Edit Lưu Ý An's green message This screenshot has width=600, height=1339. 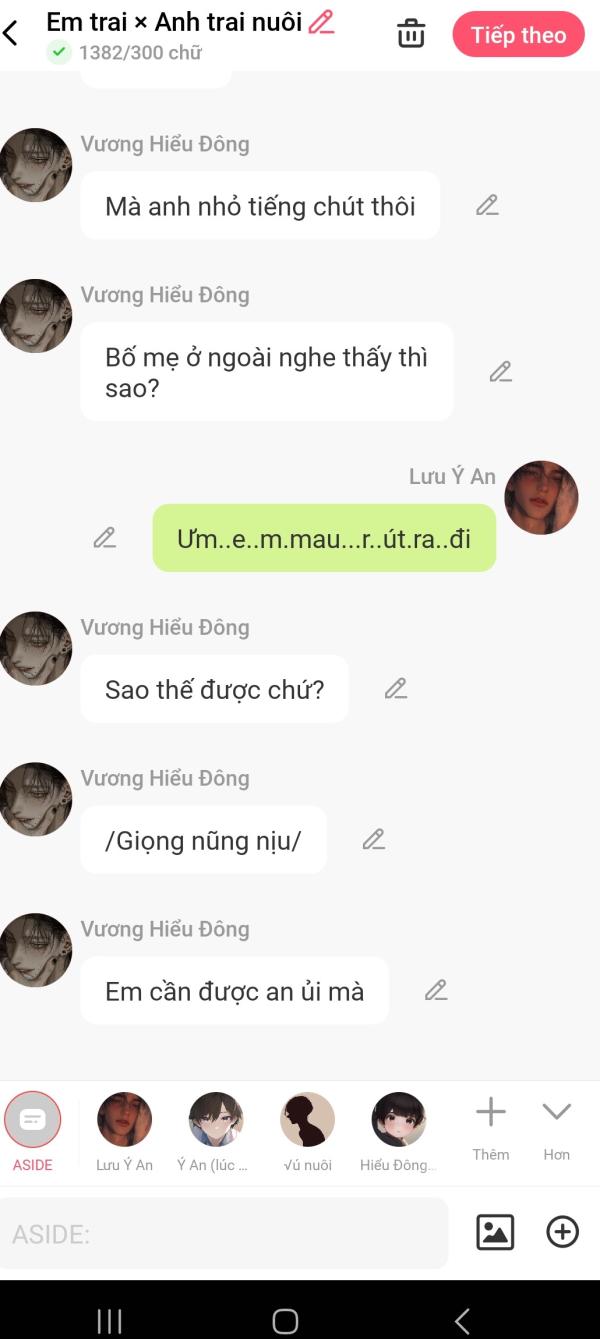point(105,537)
